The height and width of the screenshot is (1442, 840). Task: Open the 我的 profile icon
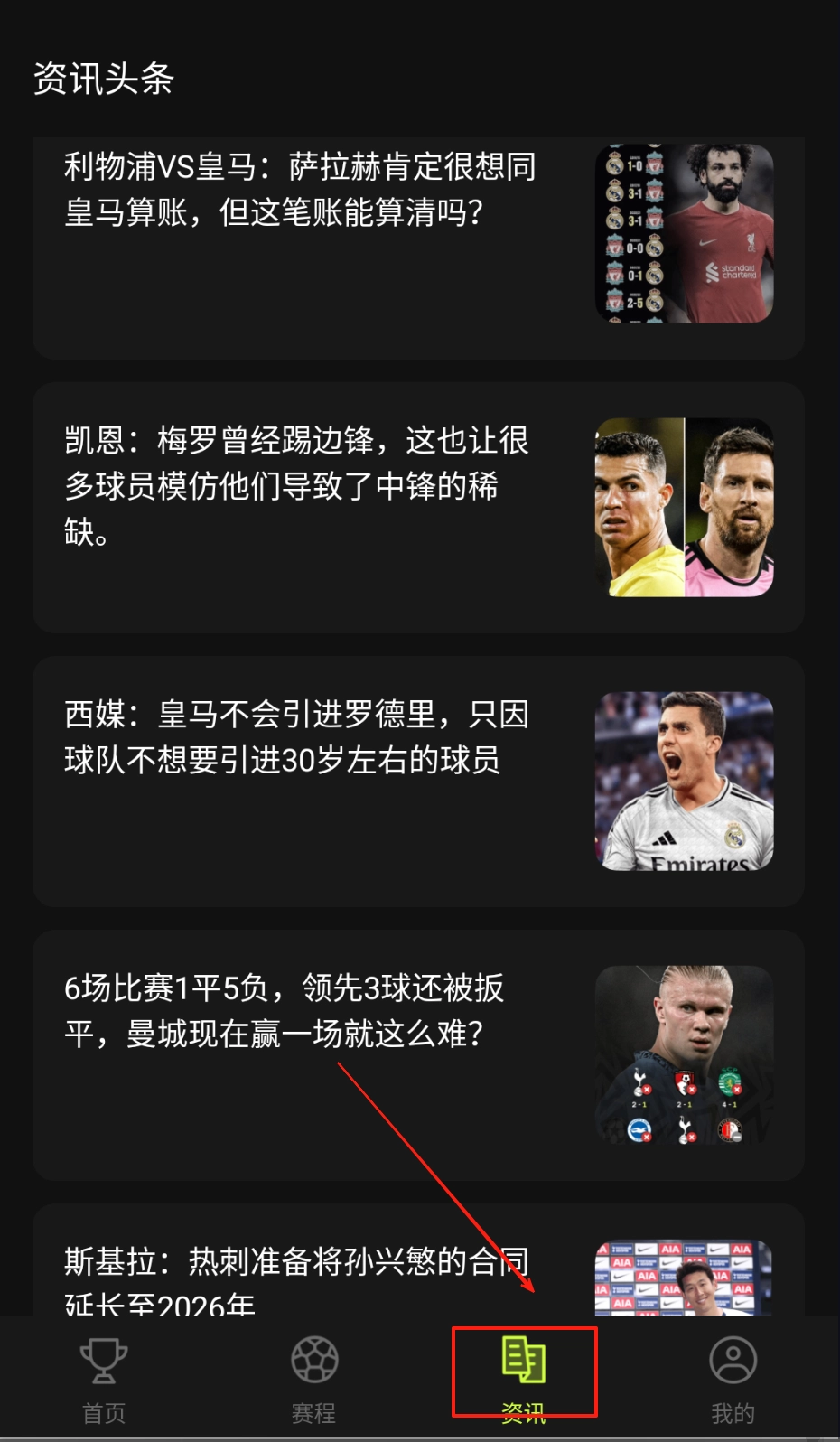click(x=733, y=1357)
